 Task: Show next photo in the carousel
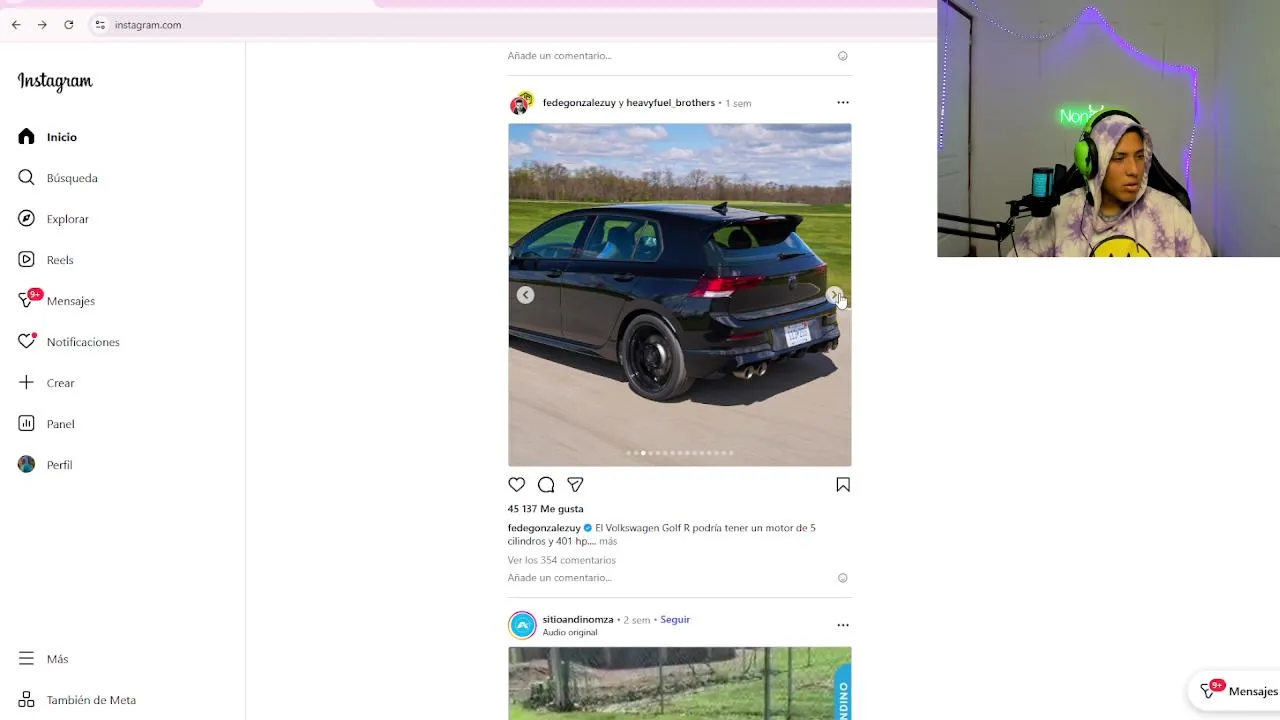pos(834,295)
